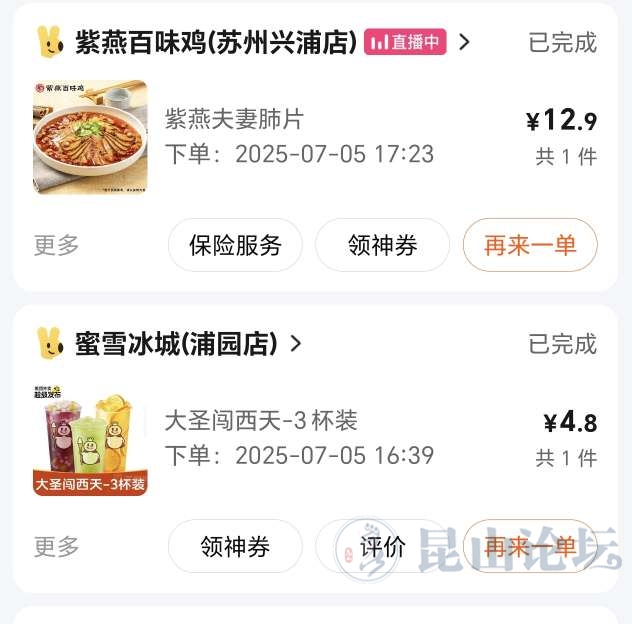Viewport: 632px width, 624px height.
Task: Tap 评价 to review the 蜜雪冰城 order
Action: click(x=382, y=547)
